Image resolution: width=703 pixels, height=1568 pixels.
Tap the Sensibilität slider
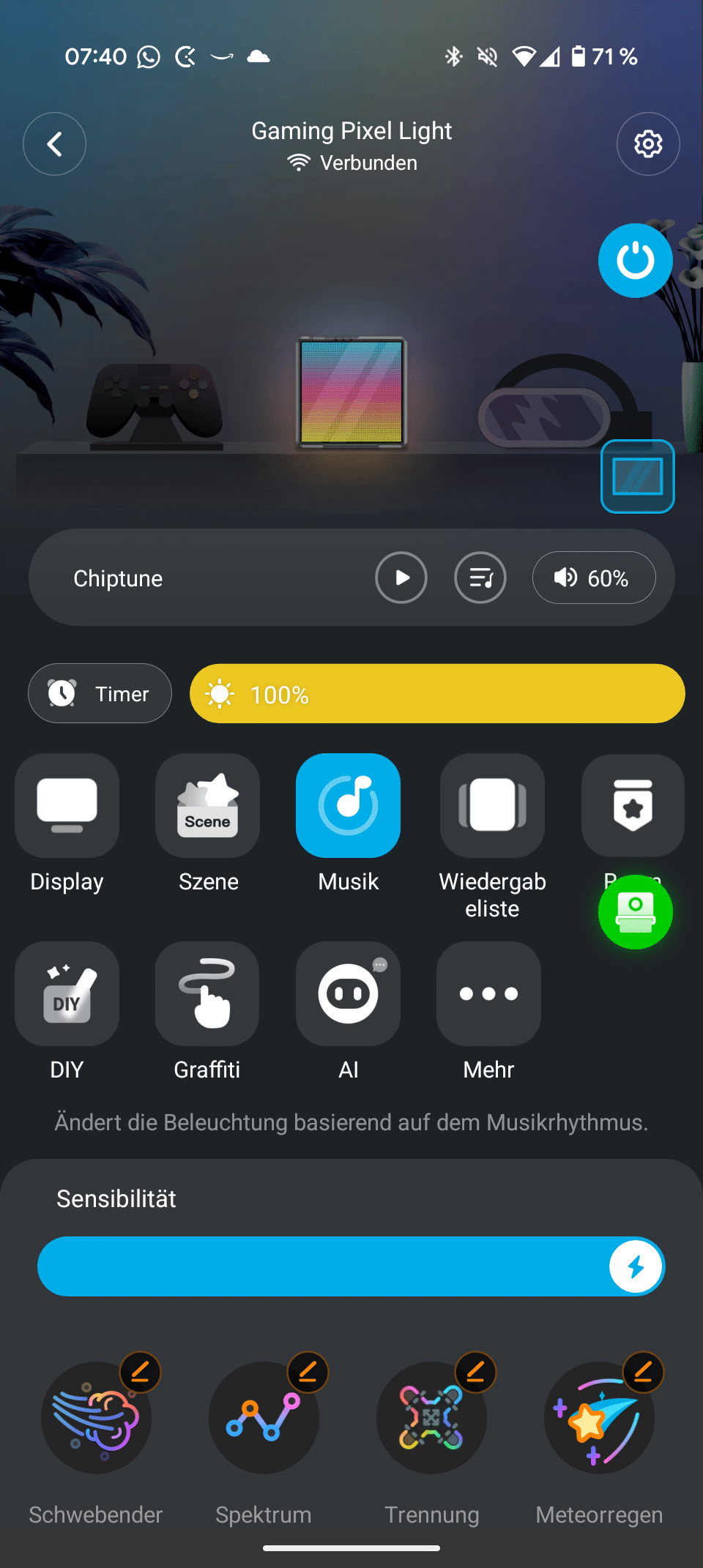pyautogui.click(x=351, y=1266)
